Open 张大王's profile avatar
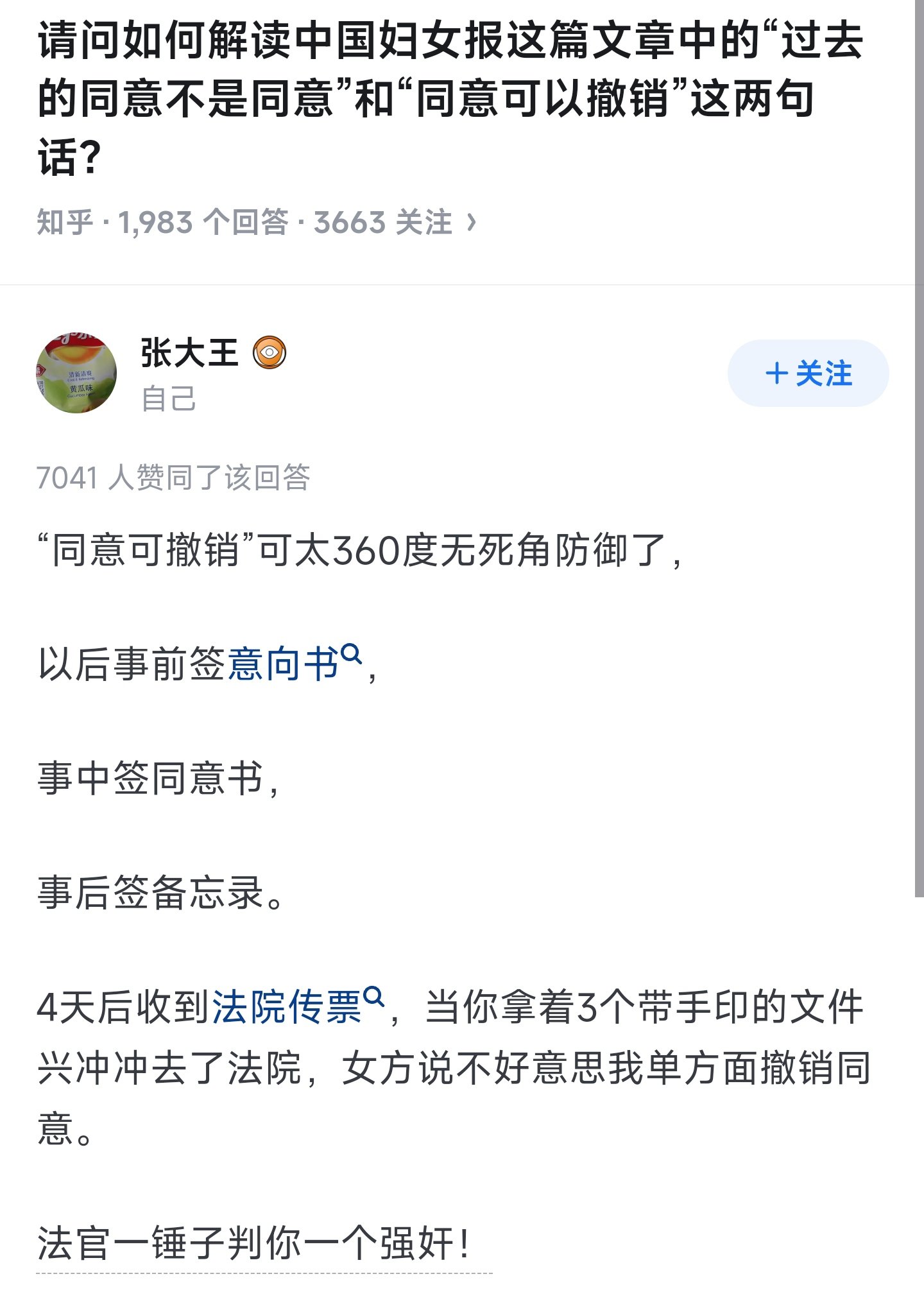Viewport: 924px width, 1292px height. (x=76, y=373)
